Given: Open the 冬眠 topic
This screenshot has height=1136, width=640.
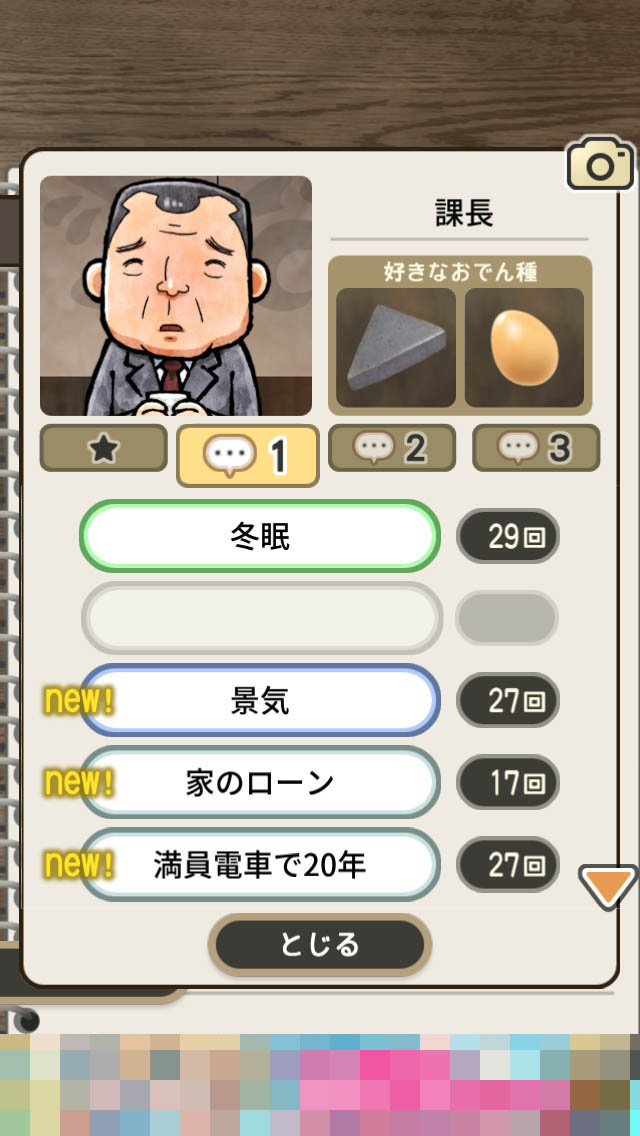Looking at the screenshot, I should click(260, 537).
